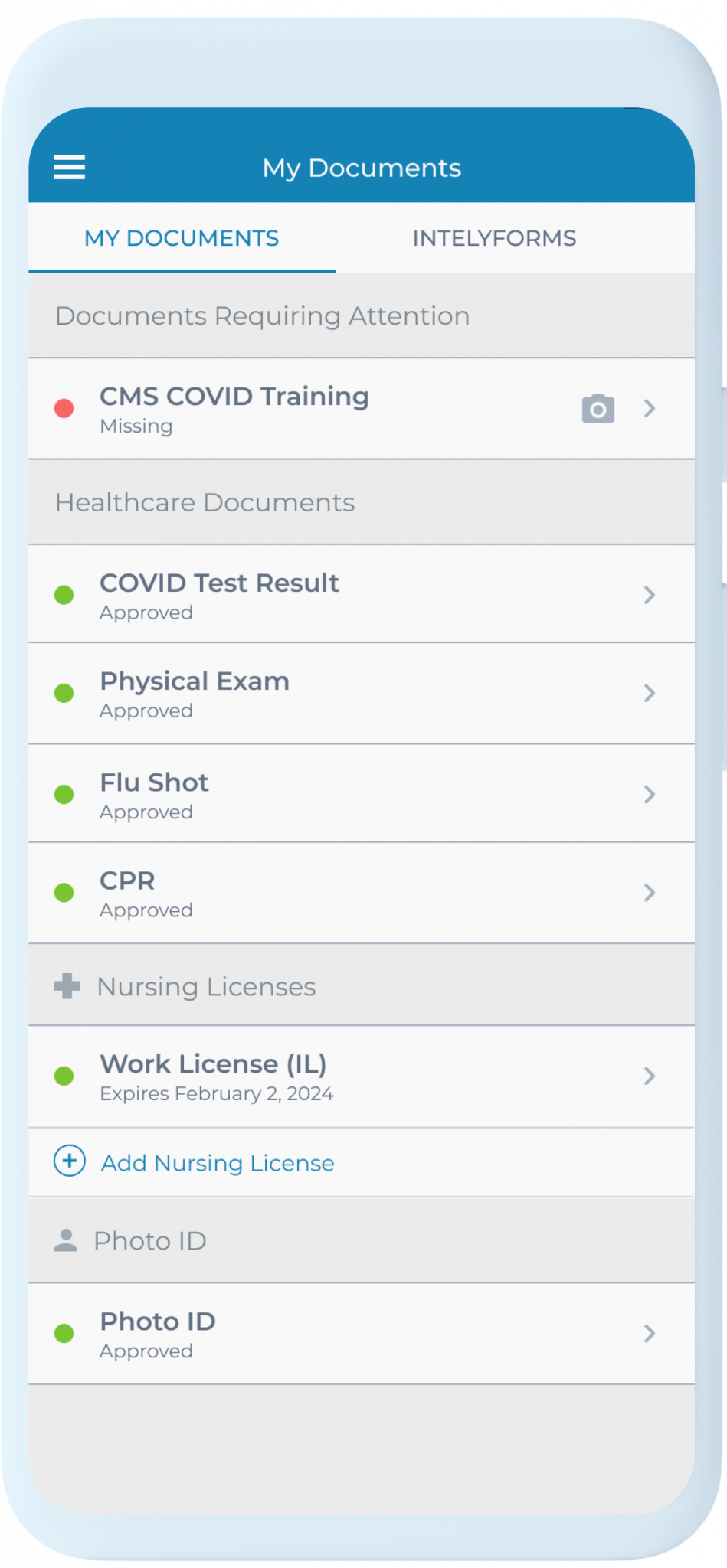Switch to the IntelyForms tab
The width and height of the screenshot is (727, 1568).
494,238
